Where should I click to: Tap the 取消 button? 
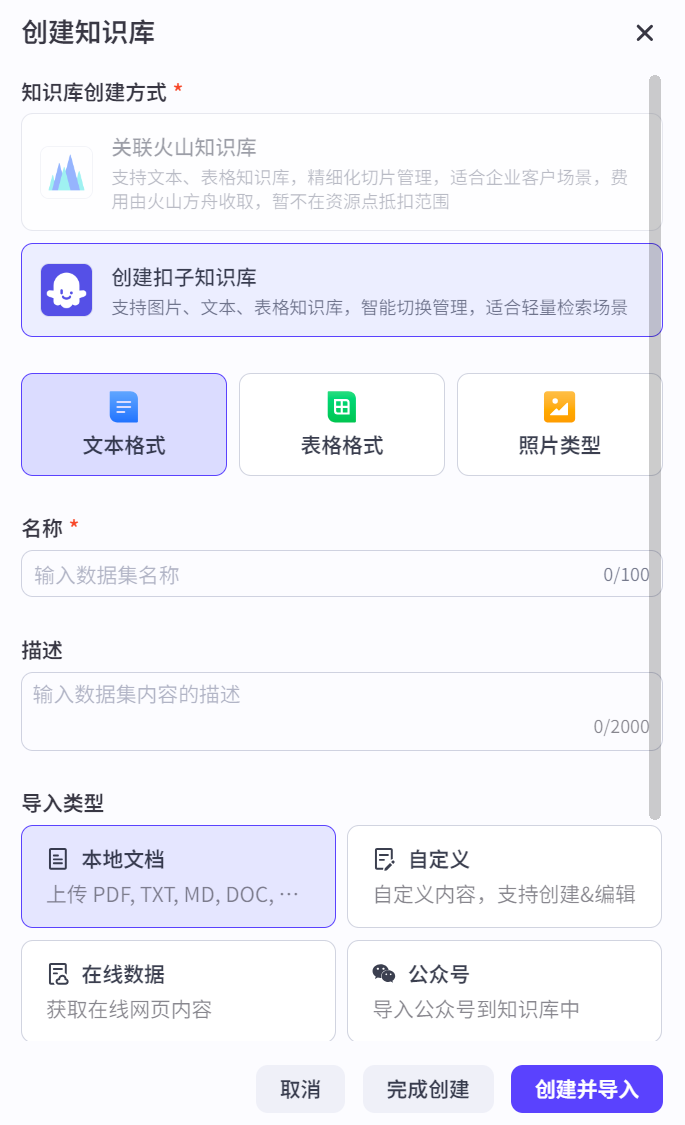300,1089
